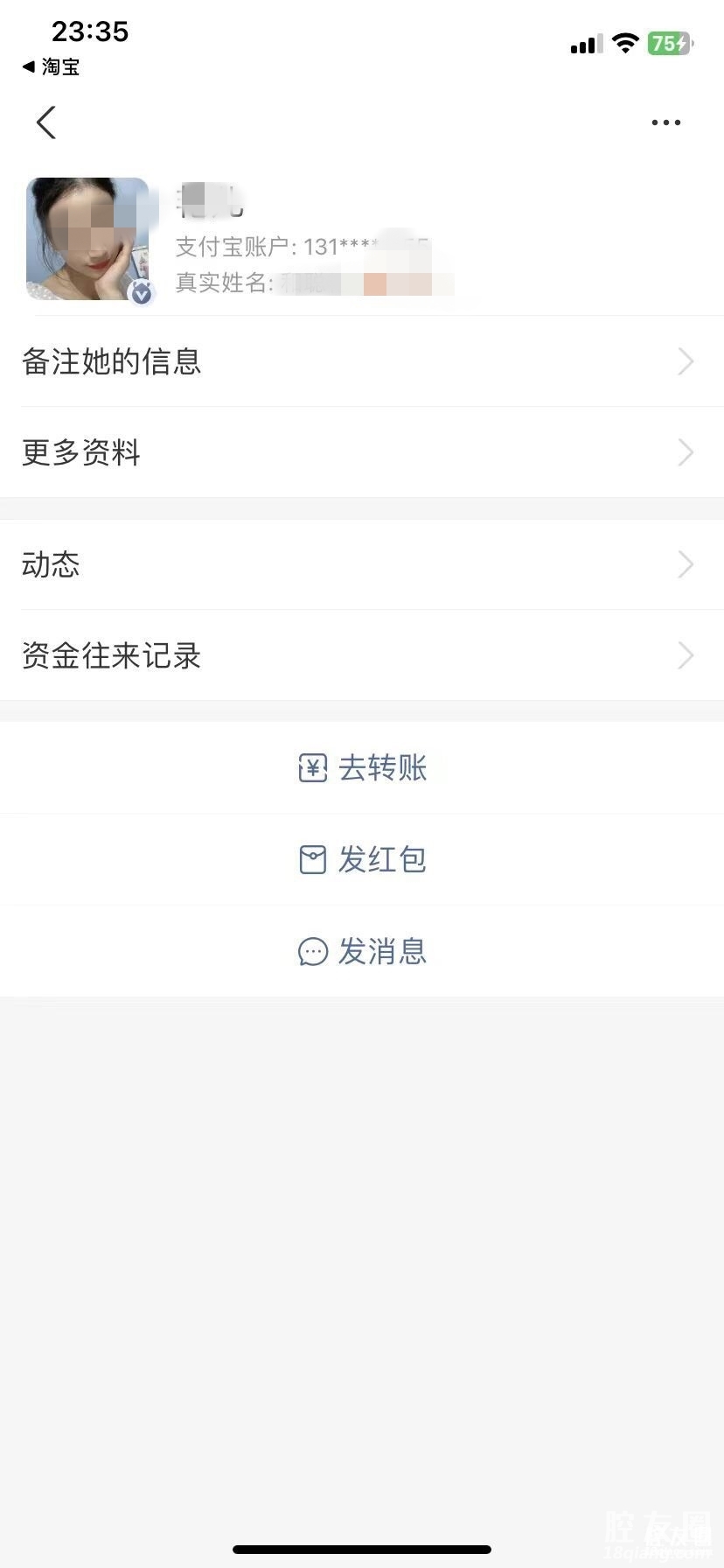Tap 发消息 to send a message
The height and width of the screenshot is (1568, 724).
[362, 950]
